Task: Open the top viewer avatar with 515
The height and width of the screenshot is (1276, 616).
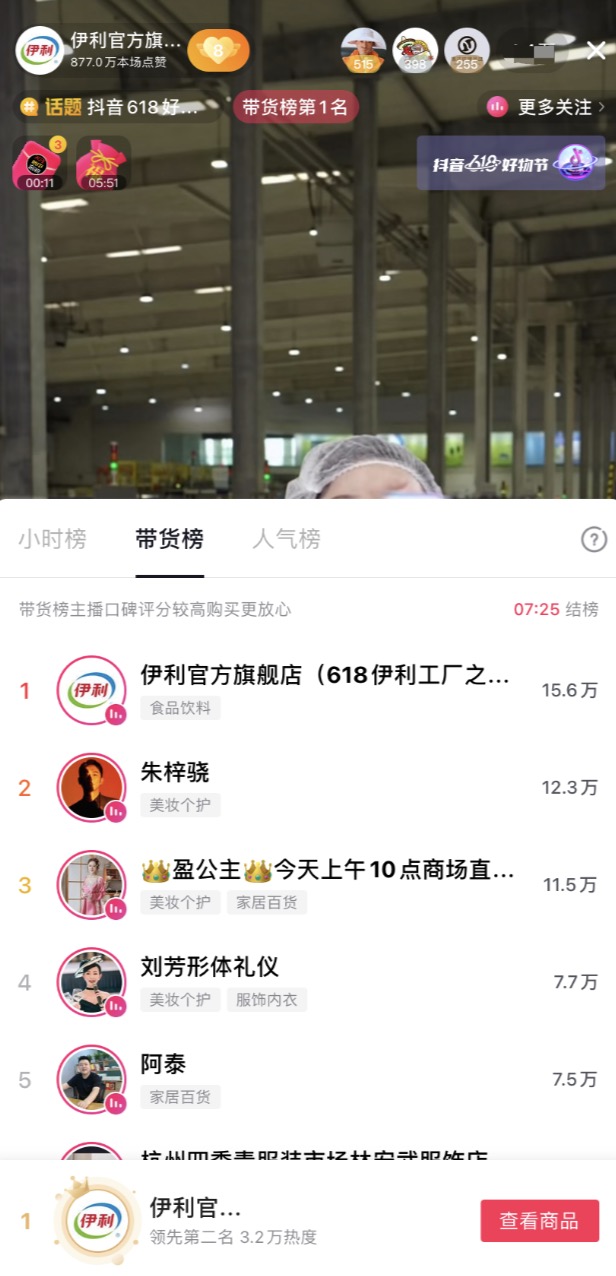Action: pos(363,50)
